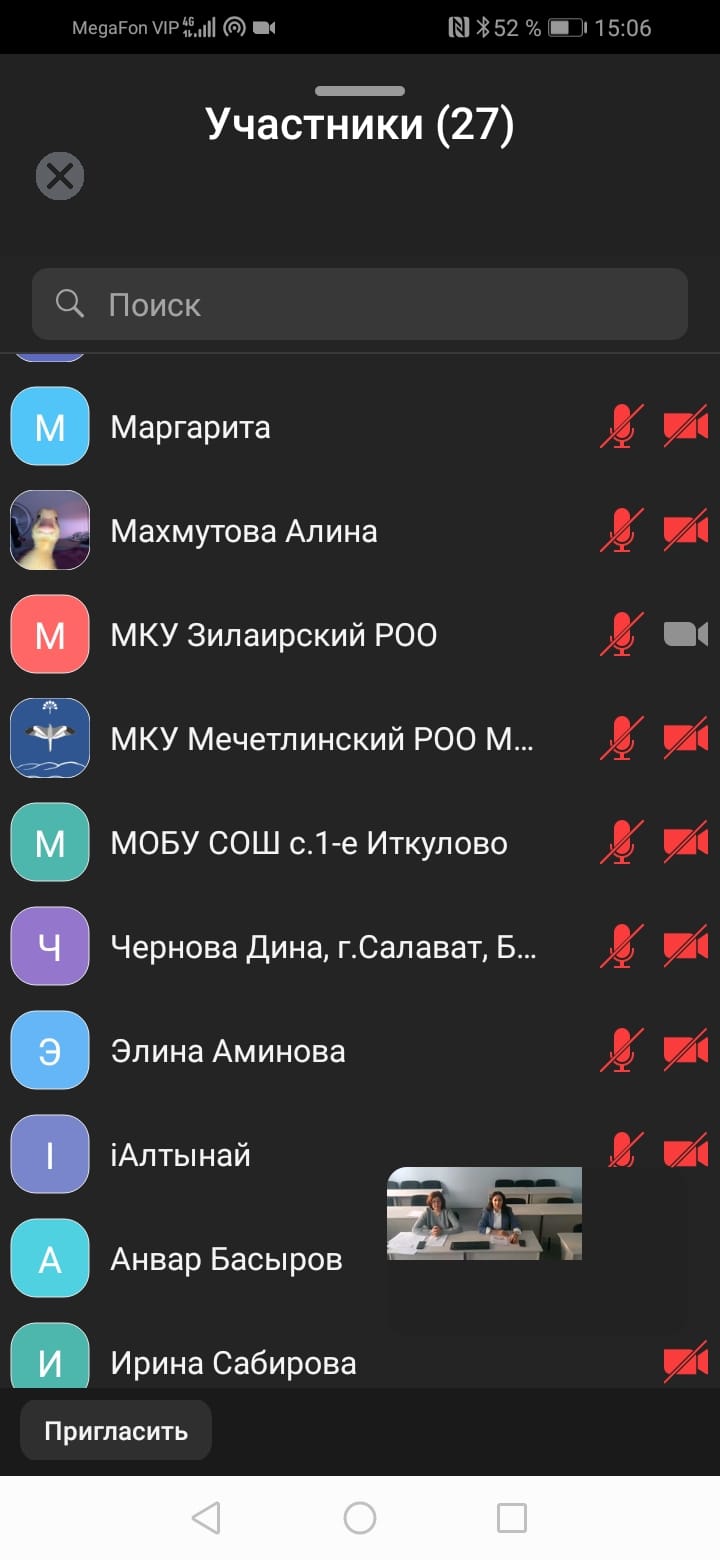Select МОБУ СОШ с.1-е Иткулово
The height and width of the screenshot is (1560, 720).
[308, 843]
